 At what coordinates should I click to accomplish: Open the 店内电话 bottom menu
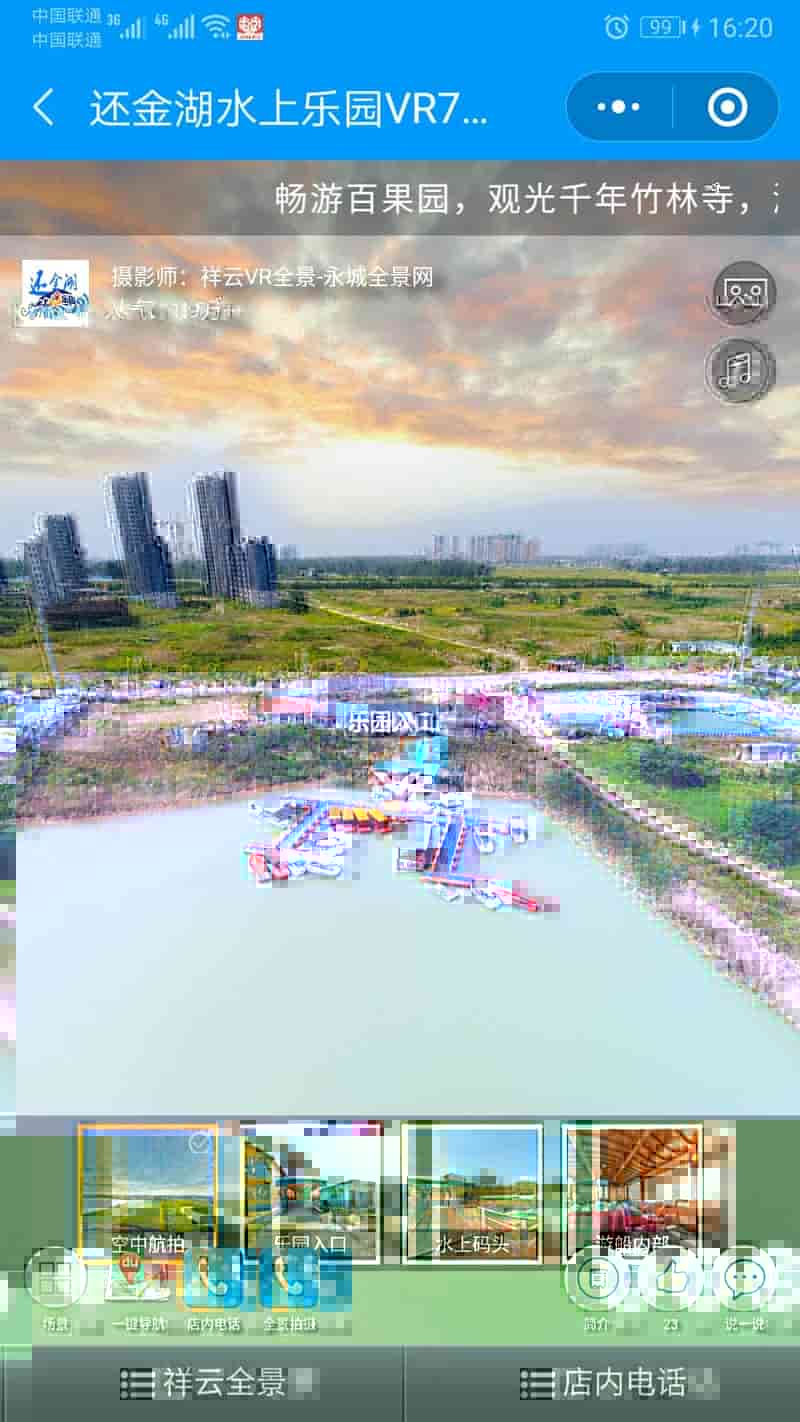[x=602, y=1383]
